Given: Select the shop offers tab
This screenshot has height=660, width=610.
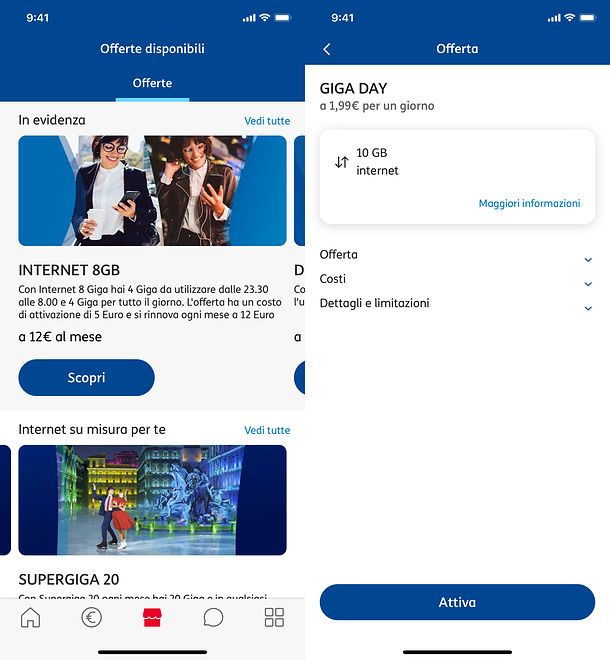Looking at the screenshot, I should [152, 617].
